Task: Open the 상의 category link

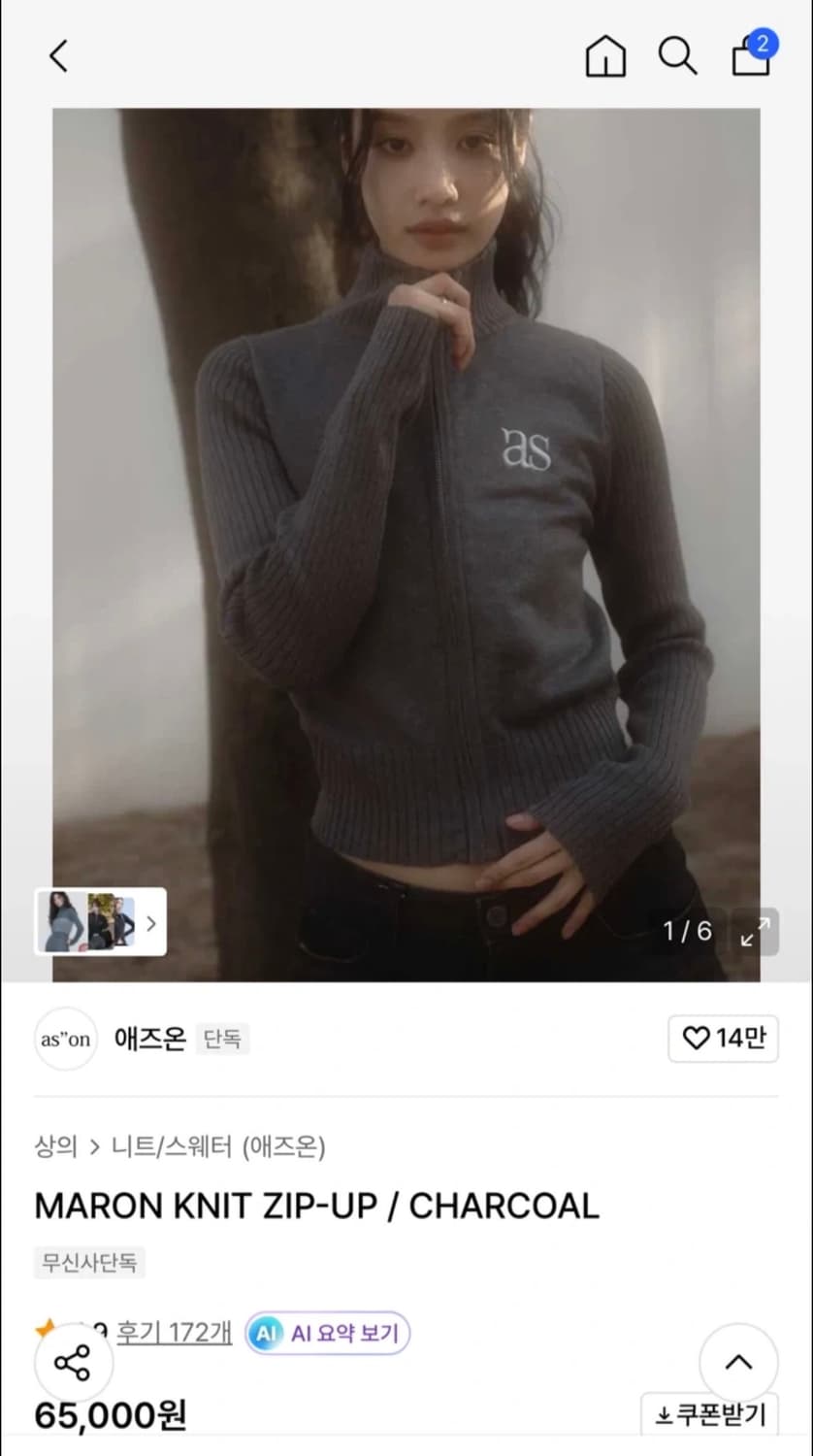Action: (53, 1147)
